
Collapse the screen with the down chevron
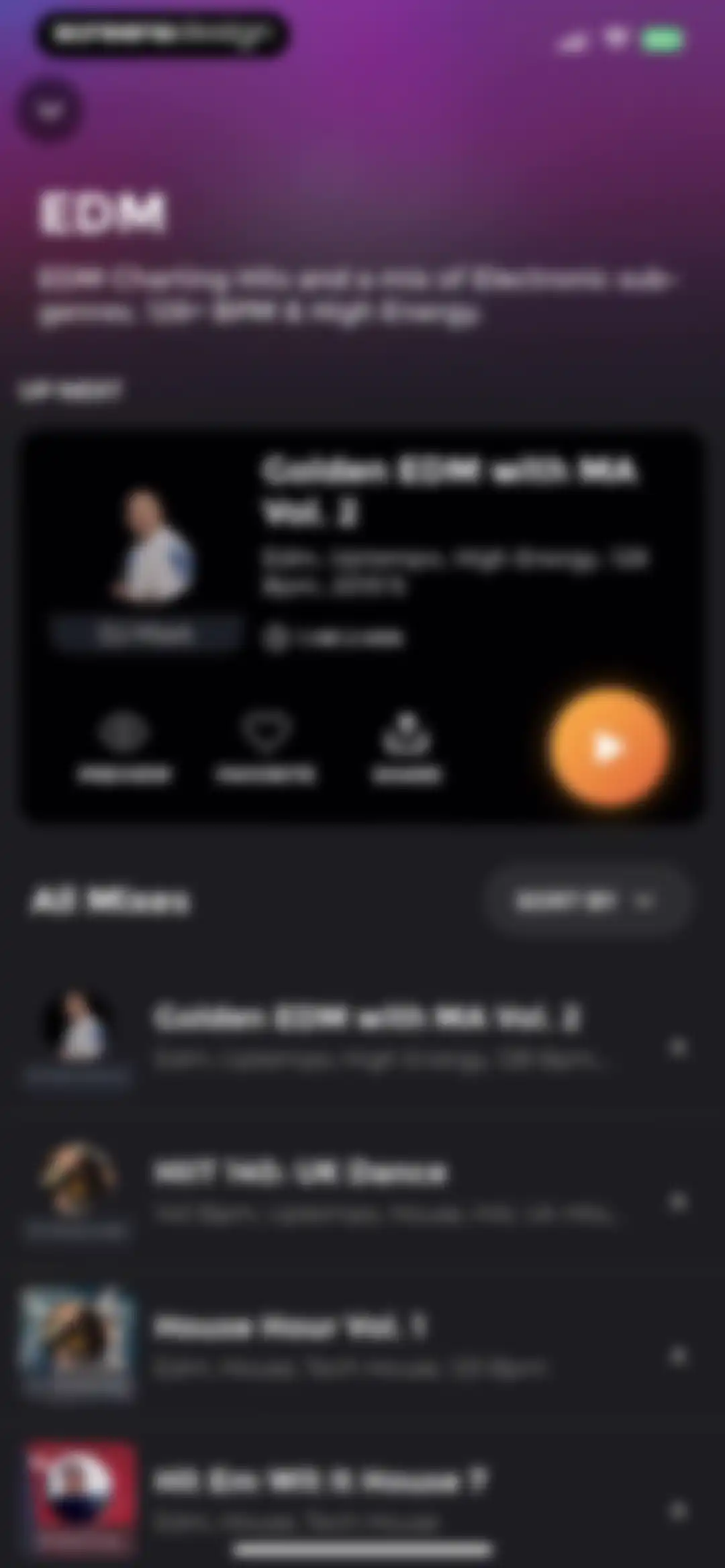[x=49, y=109]
